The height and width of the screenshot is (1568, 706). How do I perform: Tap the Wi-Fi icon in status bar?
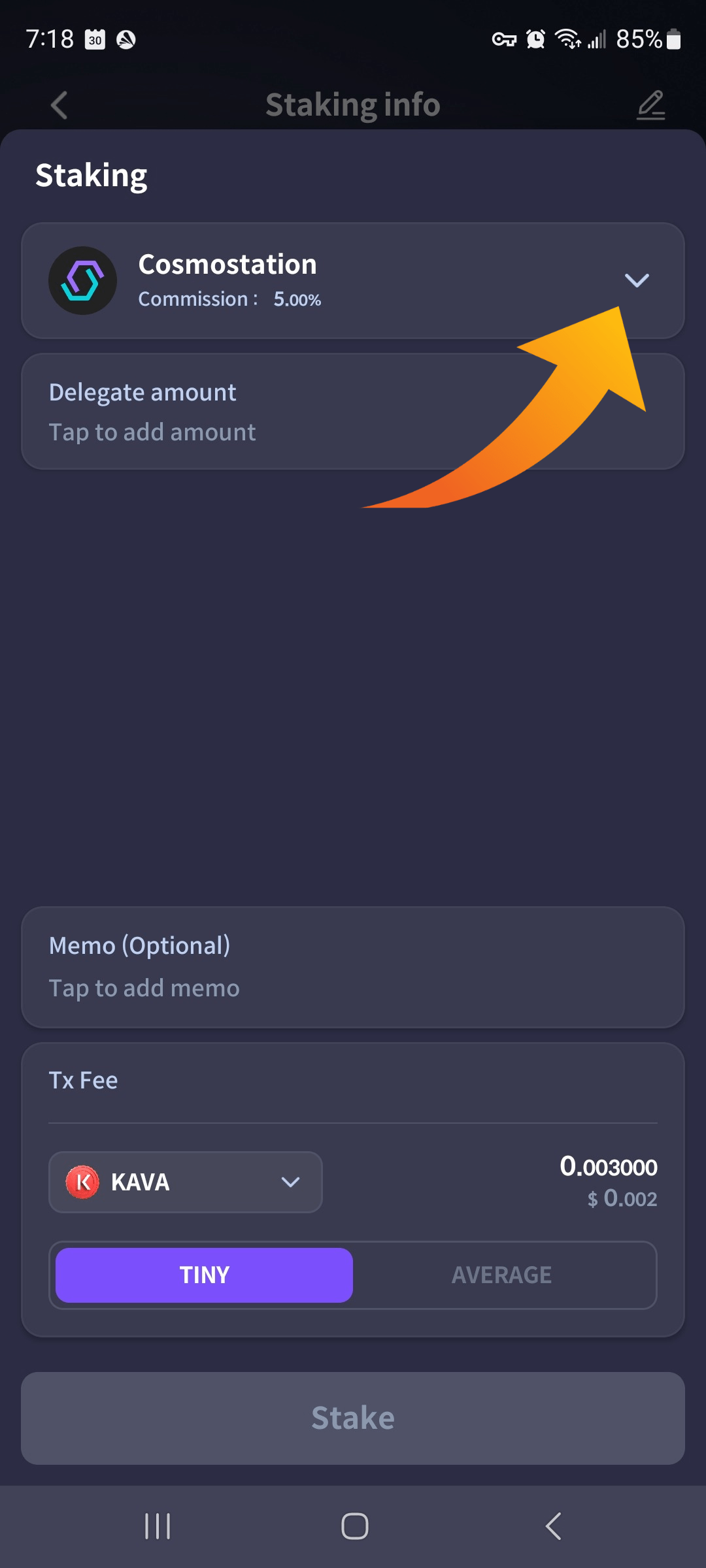567,39
